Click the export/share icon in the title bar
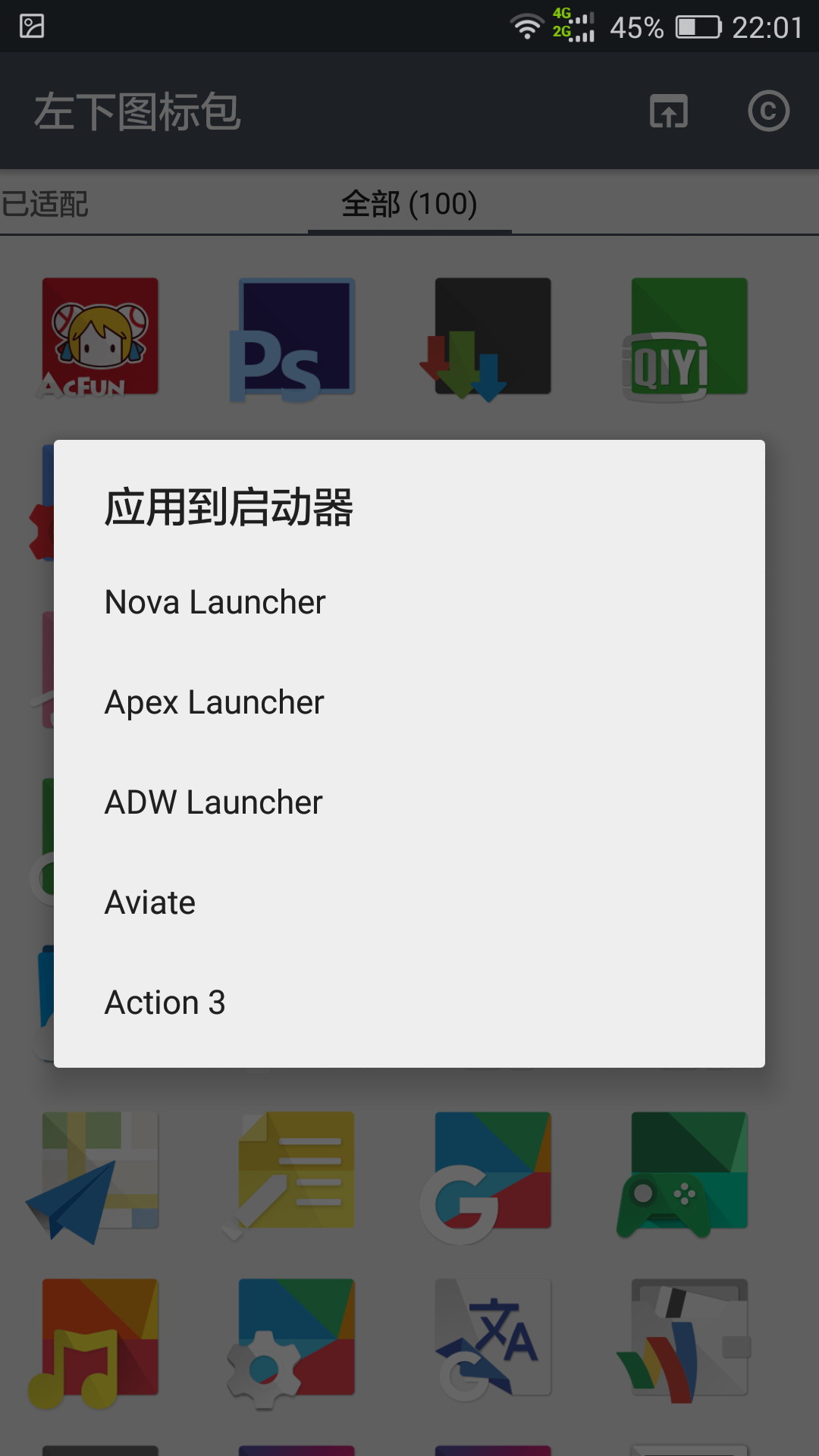Image resolution: width=819 pixels, height=1456 pixels. [668, 111]
